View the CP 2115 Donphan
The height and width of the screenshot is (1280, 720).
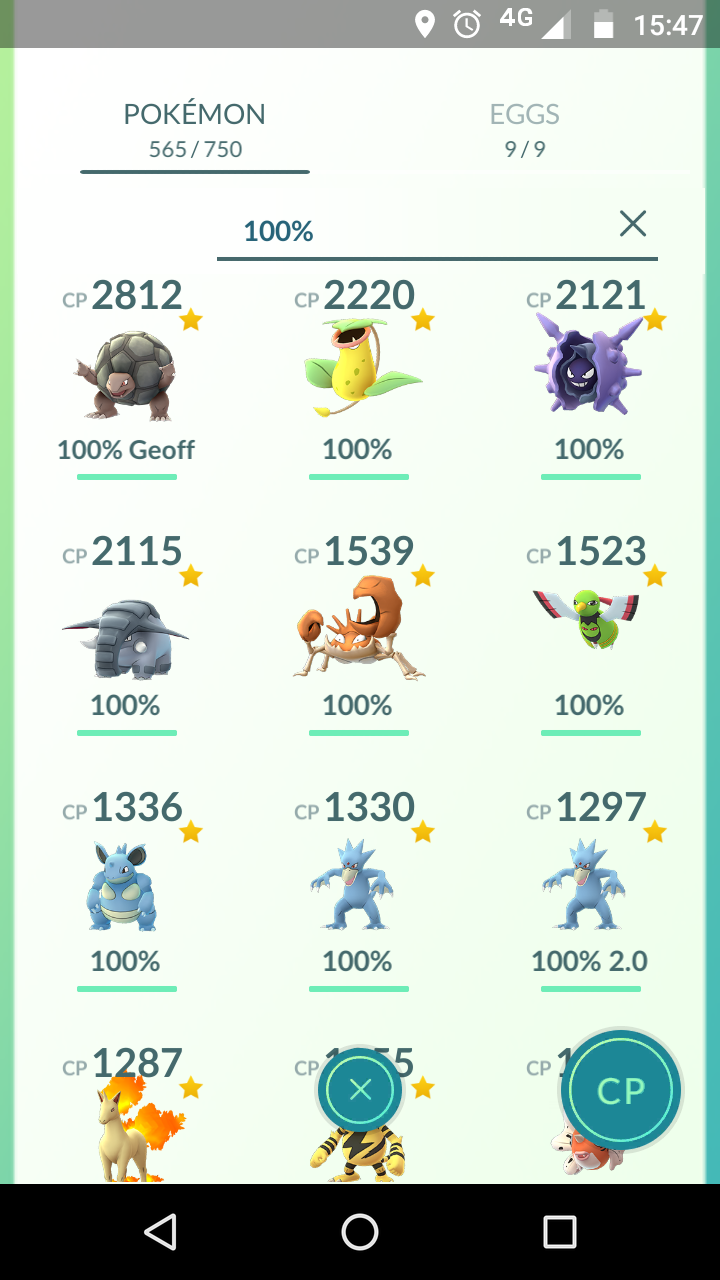126,634
